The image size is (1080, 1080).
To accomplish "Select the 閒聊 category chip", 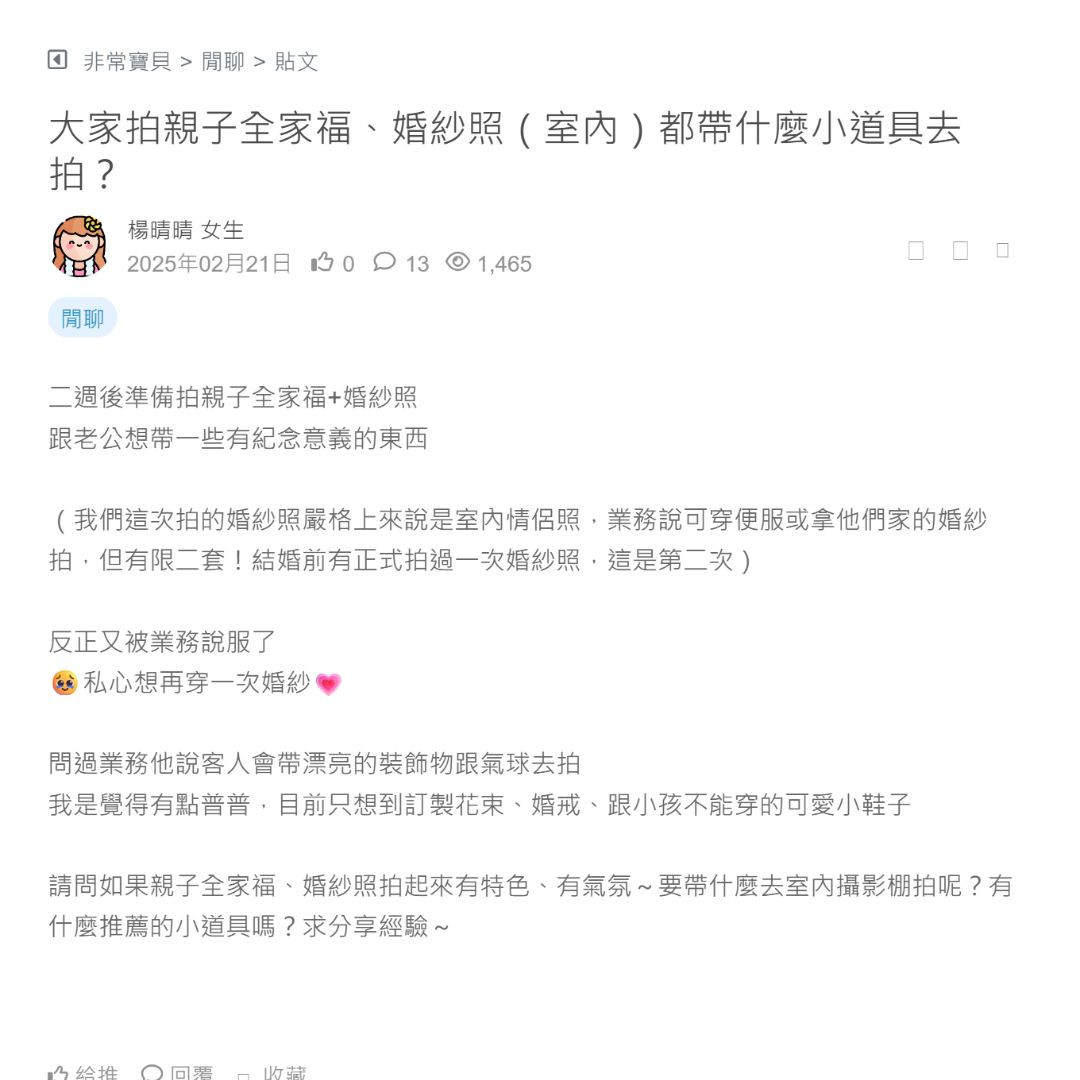I will (83, 318).
